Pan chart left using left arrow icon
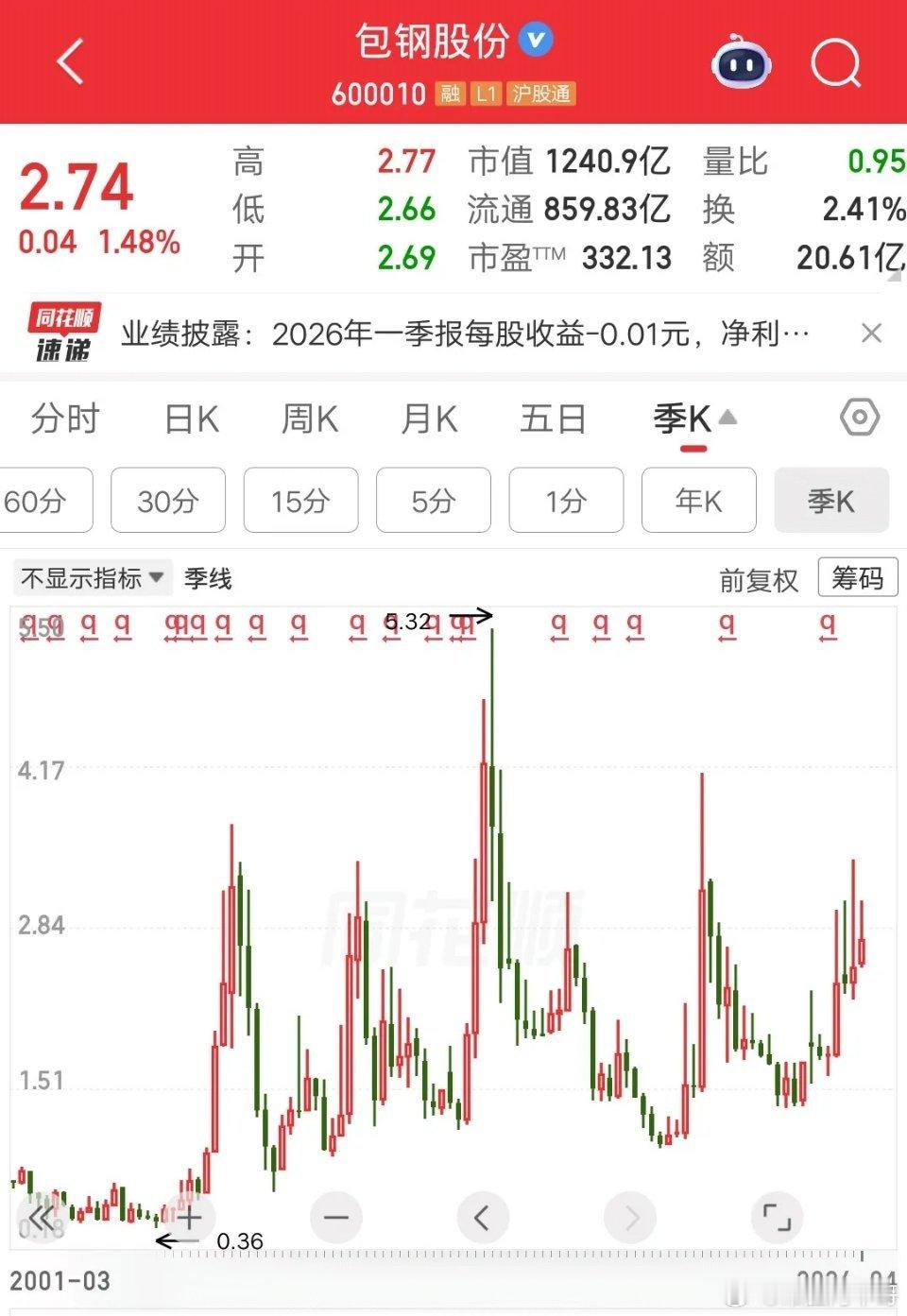907x1316 pixels. [483, 1218]
